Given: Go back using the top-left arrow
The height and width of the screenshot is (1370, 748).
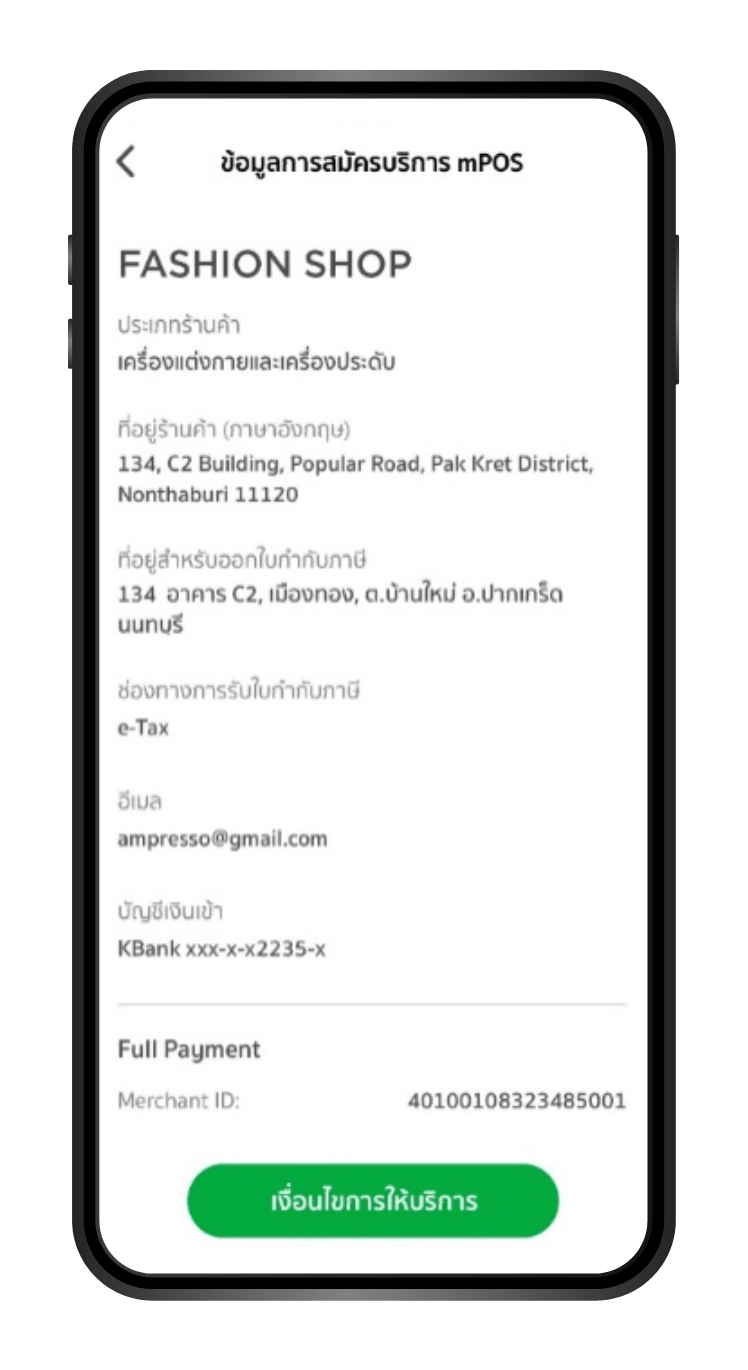Looking at the screenshot, I should click(126, 162).
